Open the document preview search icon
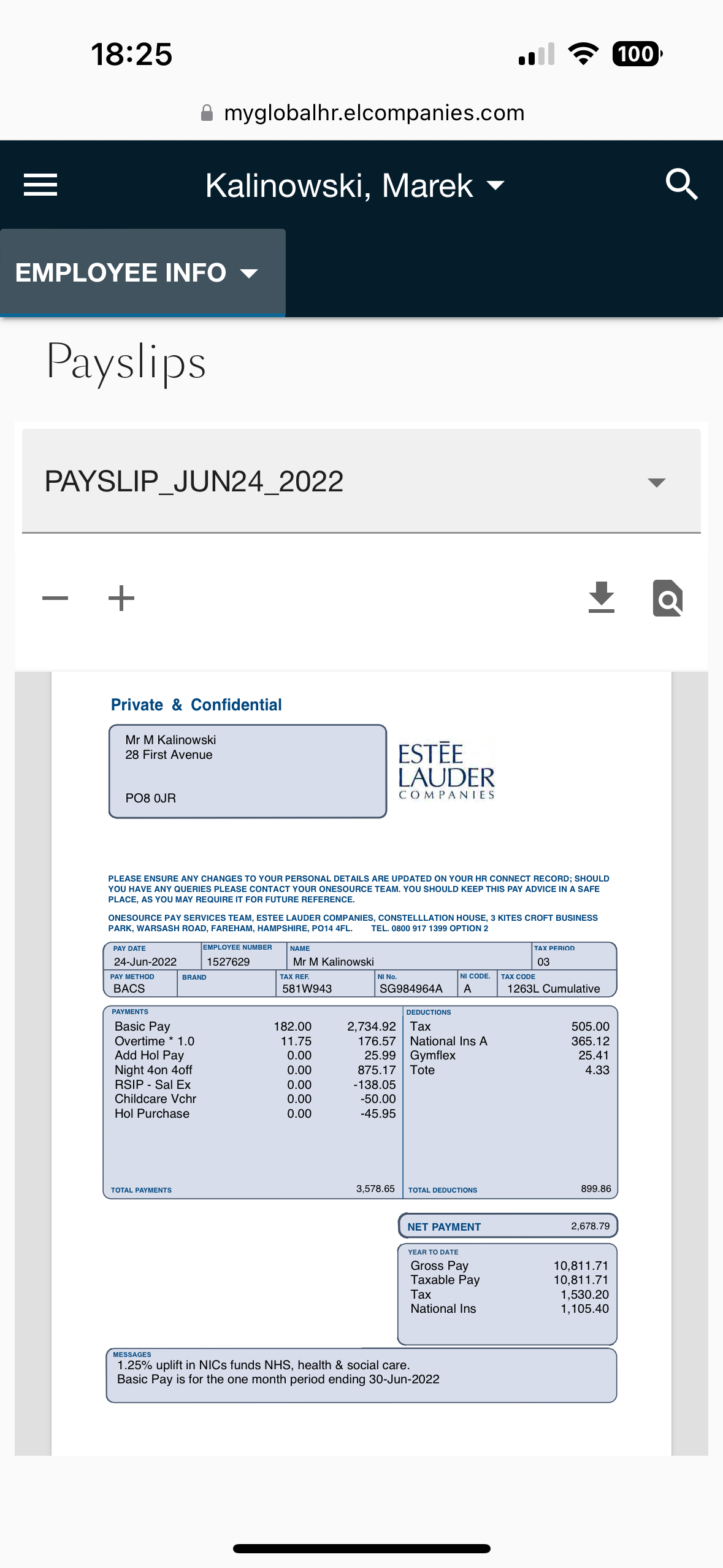This screenshot has width=723, height=1568. tap(667, 598)
